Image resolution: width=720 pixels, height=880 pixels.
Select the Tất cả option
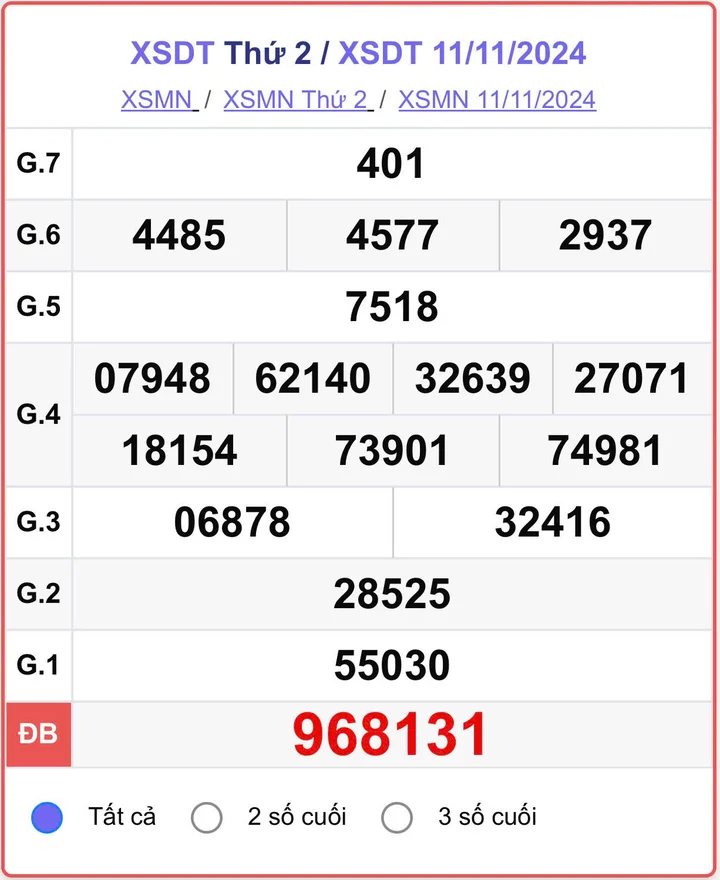47,817
